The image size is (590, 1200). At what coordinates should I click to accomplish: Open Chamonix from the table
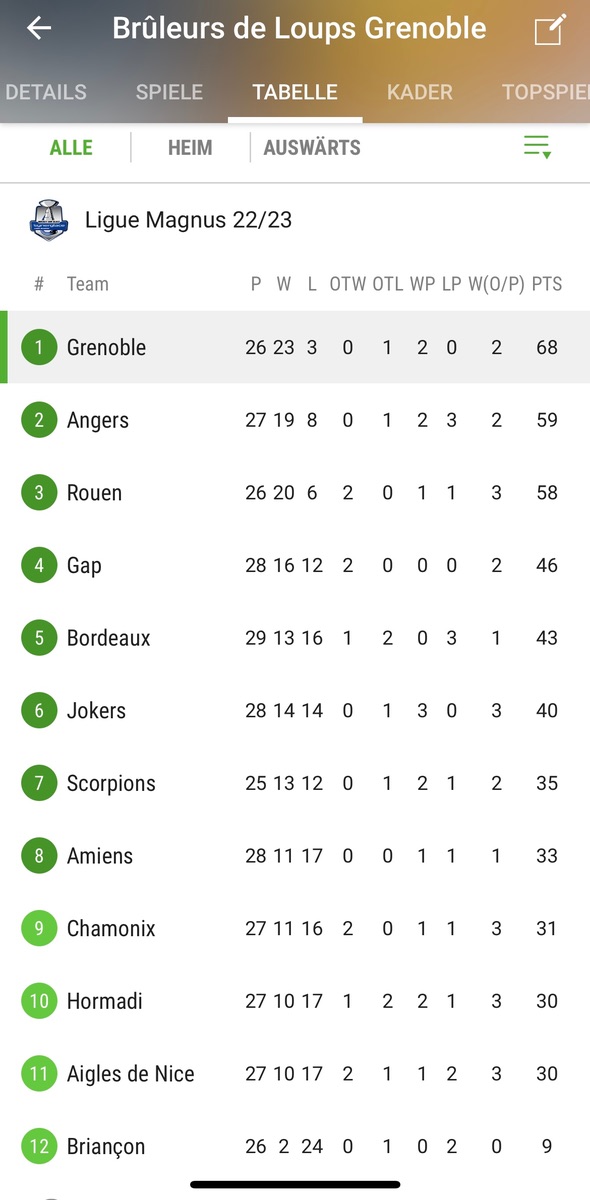(x=295, y=928)
